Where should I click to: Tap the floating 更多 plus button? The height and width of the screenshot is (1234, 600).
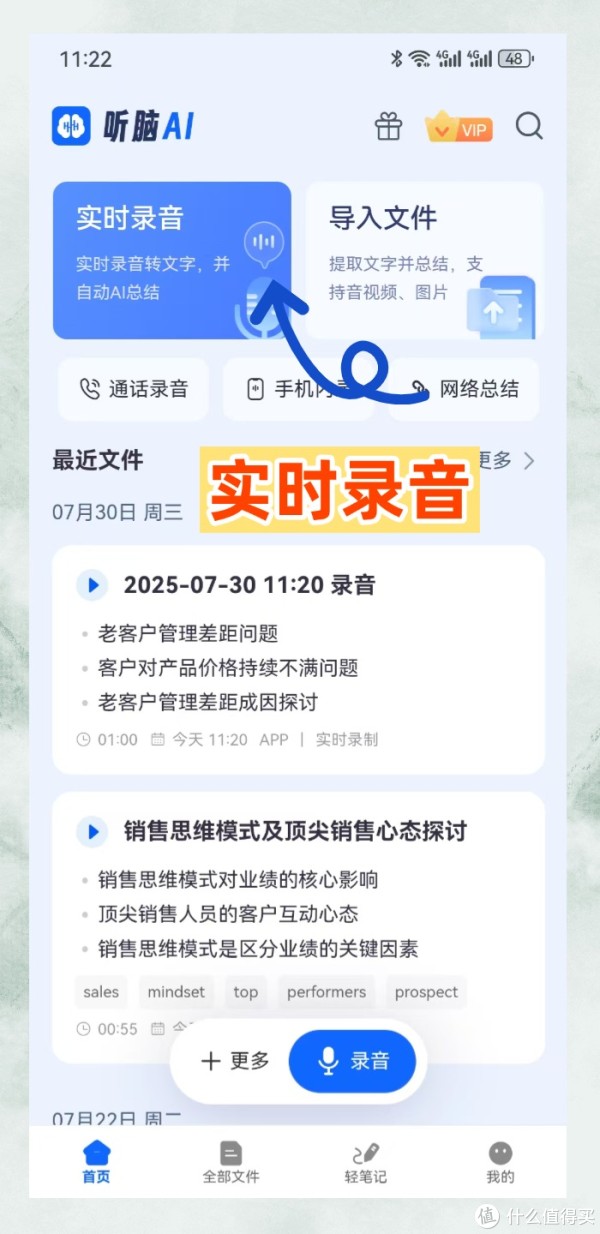(236, 1061)
